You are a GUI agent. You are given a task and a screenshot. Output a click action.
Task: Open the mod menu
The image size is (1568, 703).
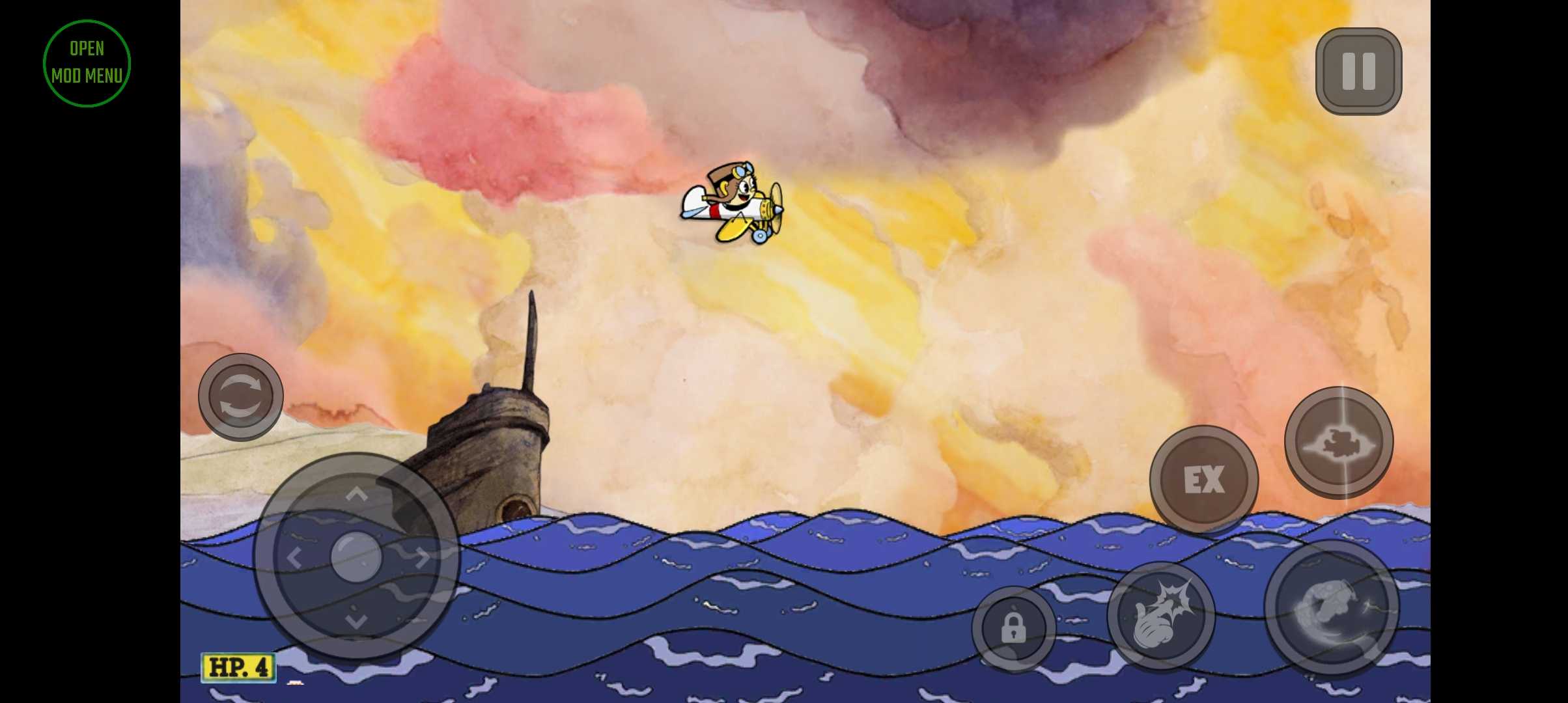pos(87,62)
